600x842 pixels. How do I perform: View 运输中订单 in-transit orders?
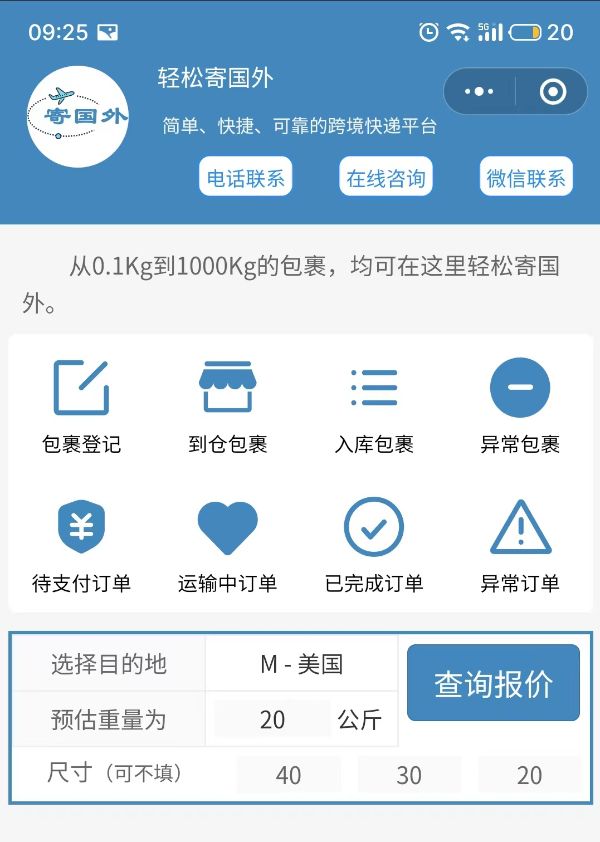[x=227, y=546]
